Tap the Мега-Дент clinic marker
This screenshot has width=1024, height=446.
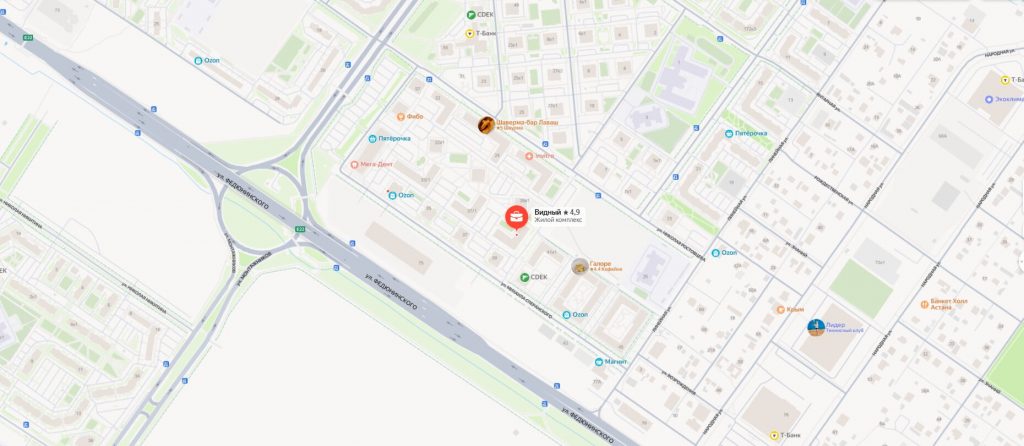[353, 164]
